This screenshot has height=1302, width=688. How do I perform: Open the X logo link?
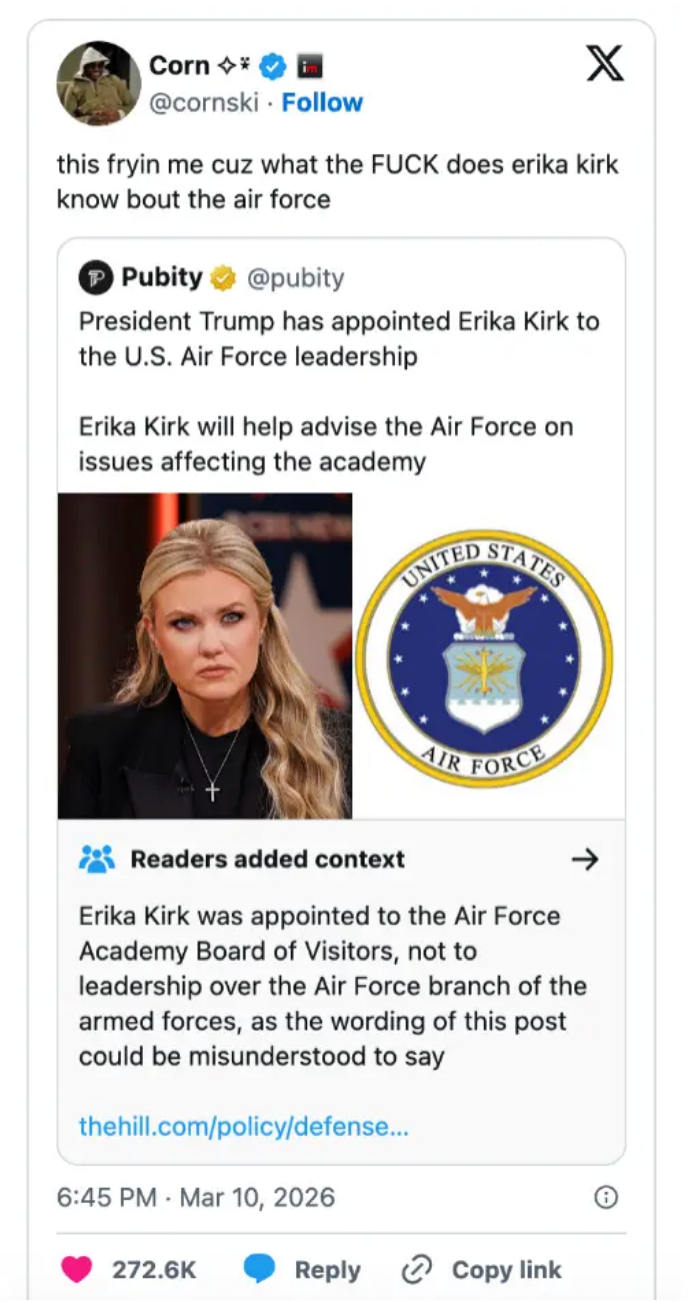click(x=603, y=64)
